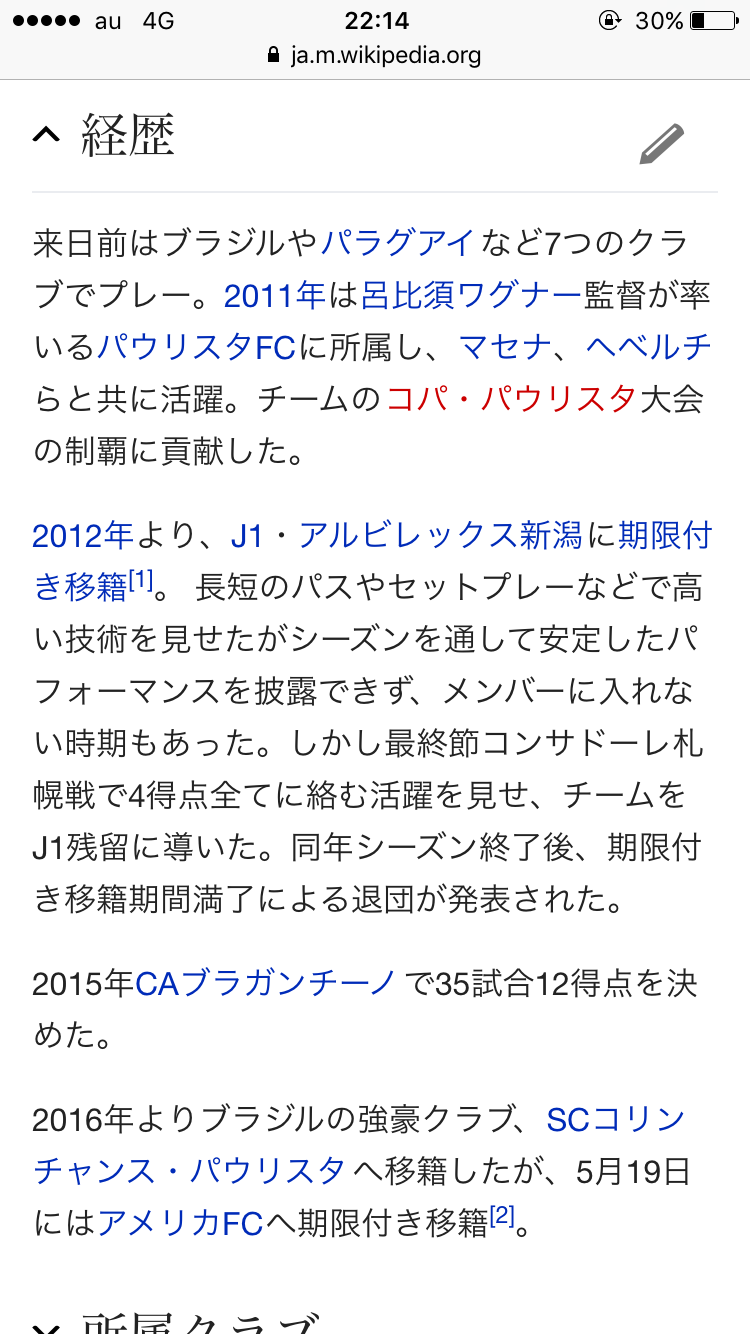Open the 呂比須ワグナー article link
The width and height of the screenshot is (750, 1334).
pyautogui.click(x=470, y=295)
